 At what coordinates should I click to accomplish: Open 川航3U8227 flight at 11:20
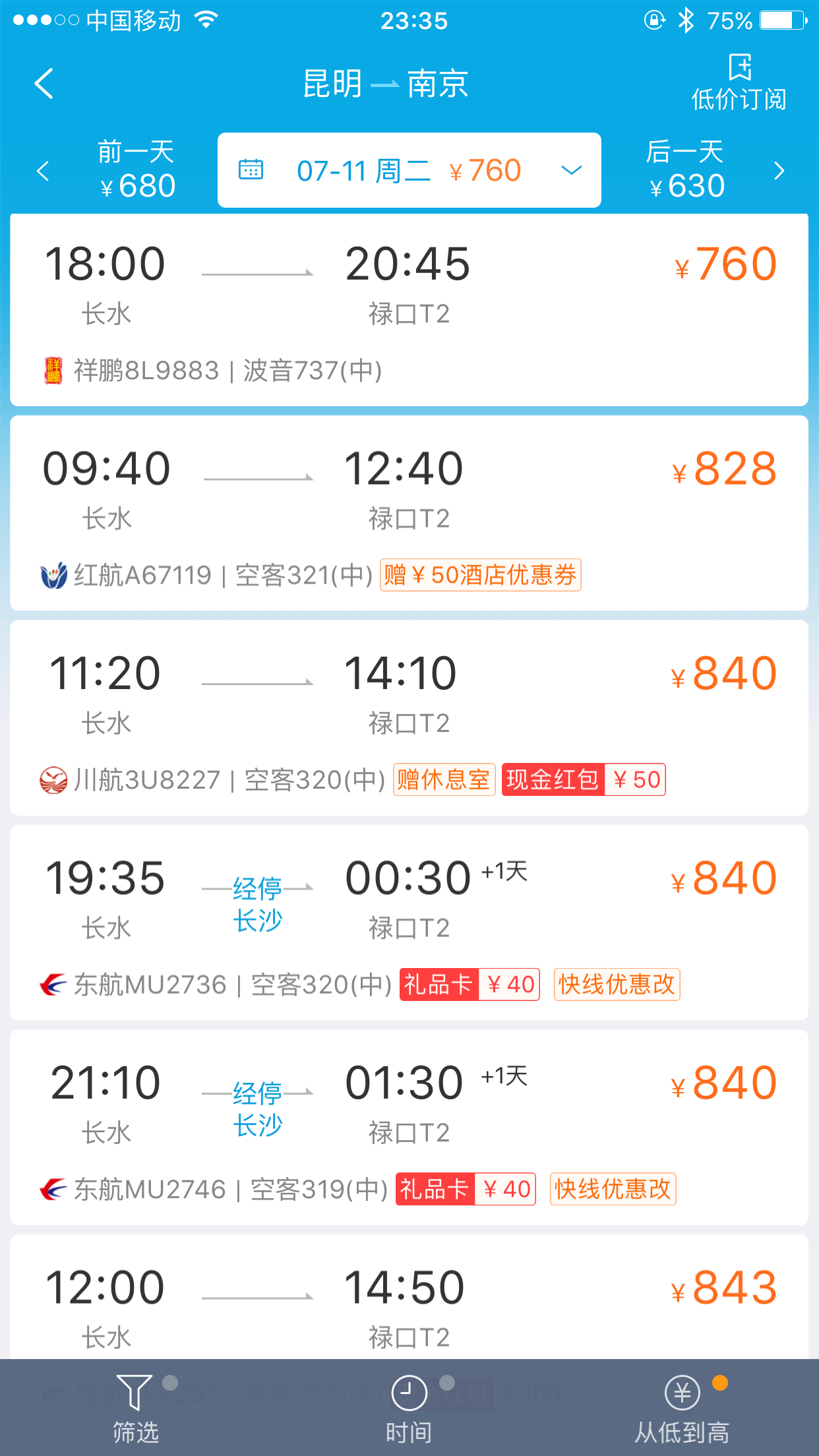click(x=409, y=717)
